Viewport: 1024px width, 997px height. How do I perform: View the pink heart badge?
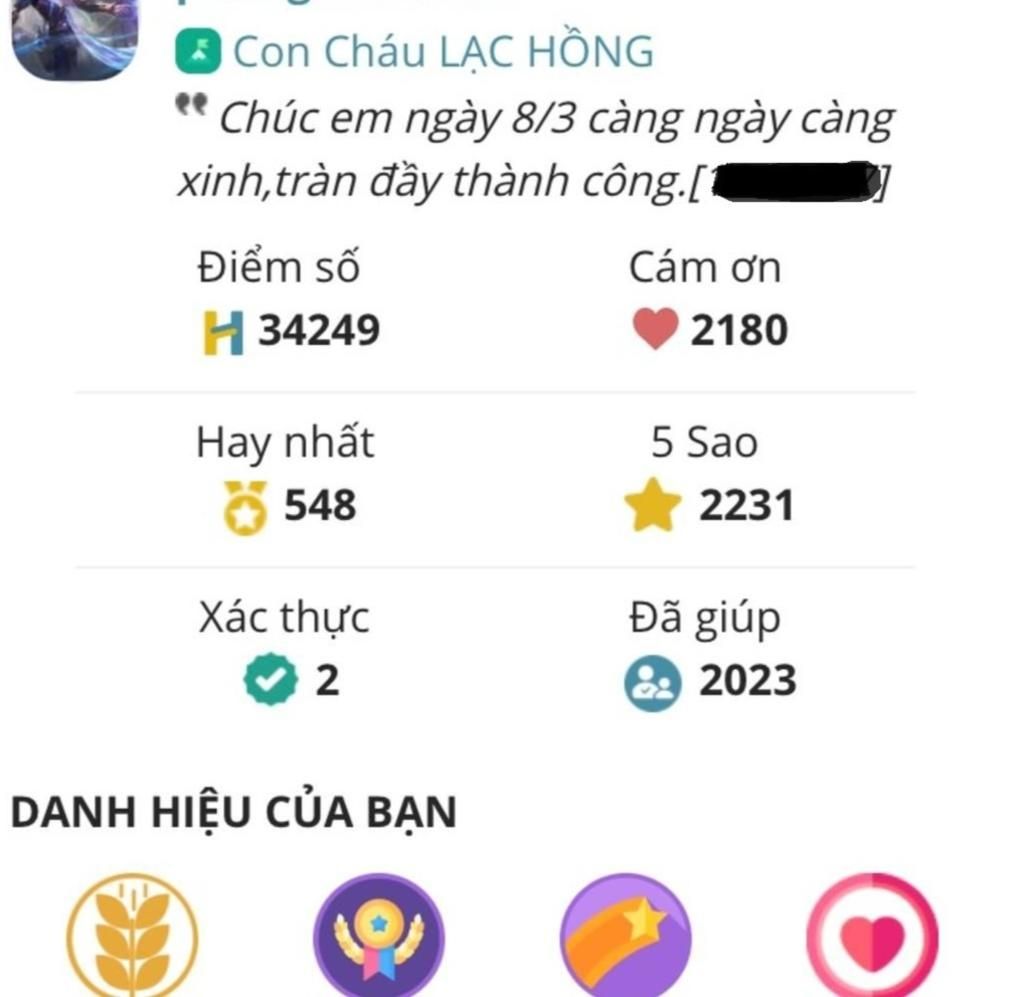[x=872, y=937]
